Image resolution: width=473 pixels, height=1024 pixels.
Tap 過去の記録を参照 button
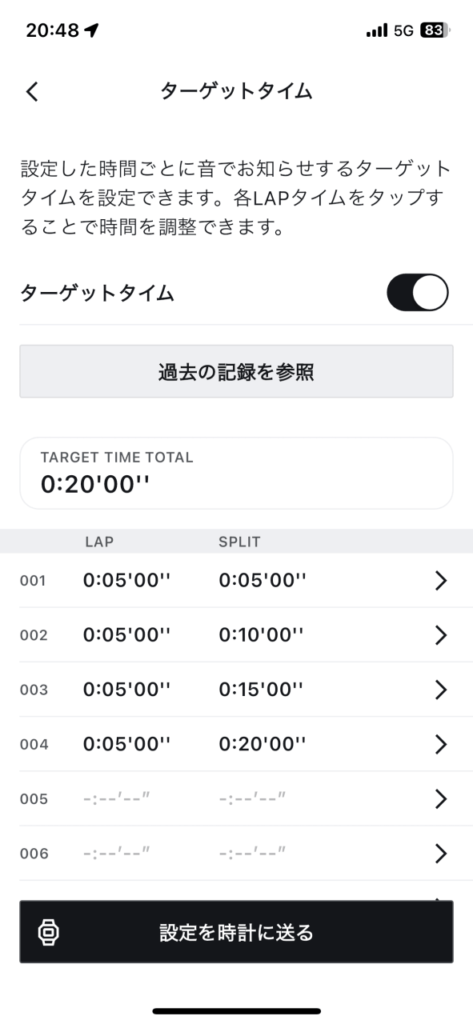(236, 372)
